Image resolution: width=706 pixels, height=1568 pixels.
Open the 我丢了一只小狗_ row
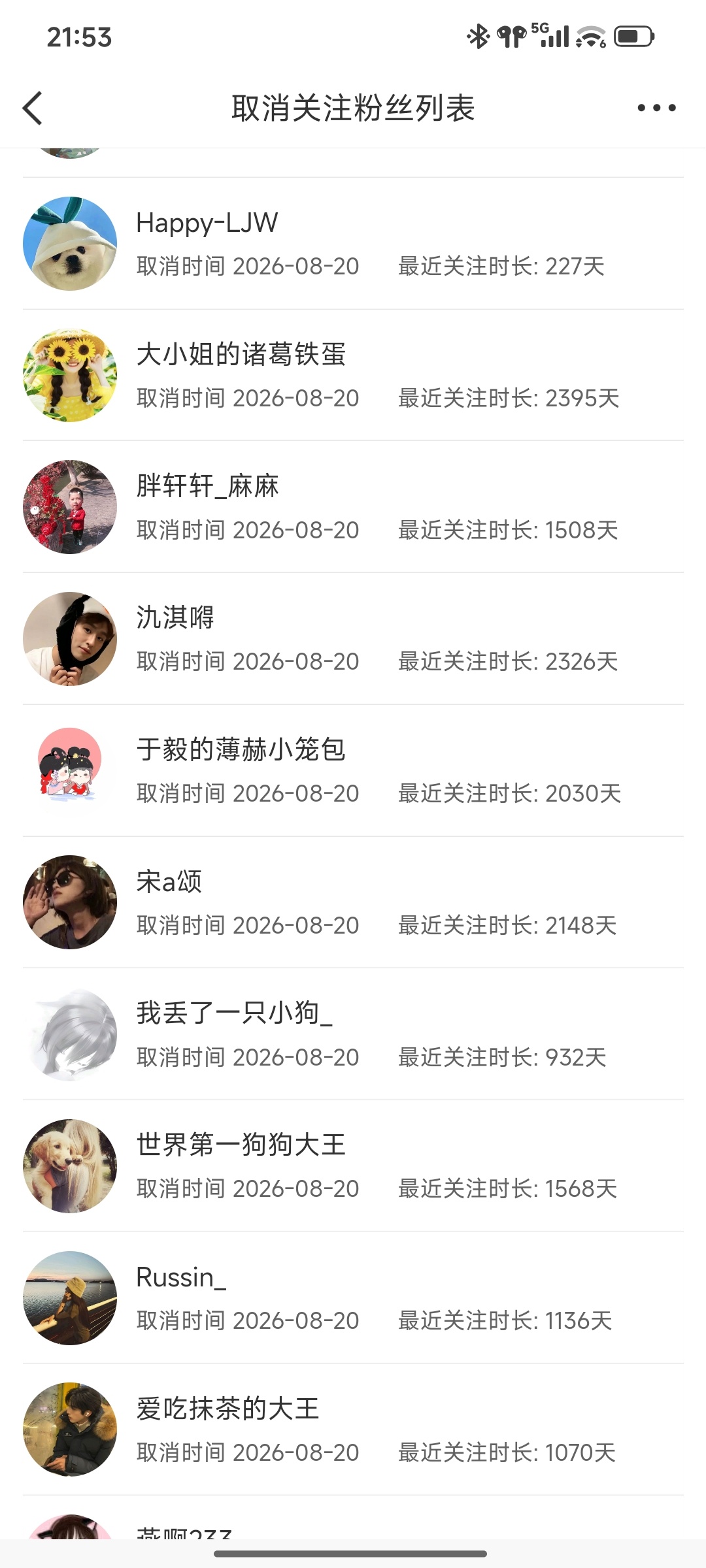(x=353, y=1034)
